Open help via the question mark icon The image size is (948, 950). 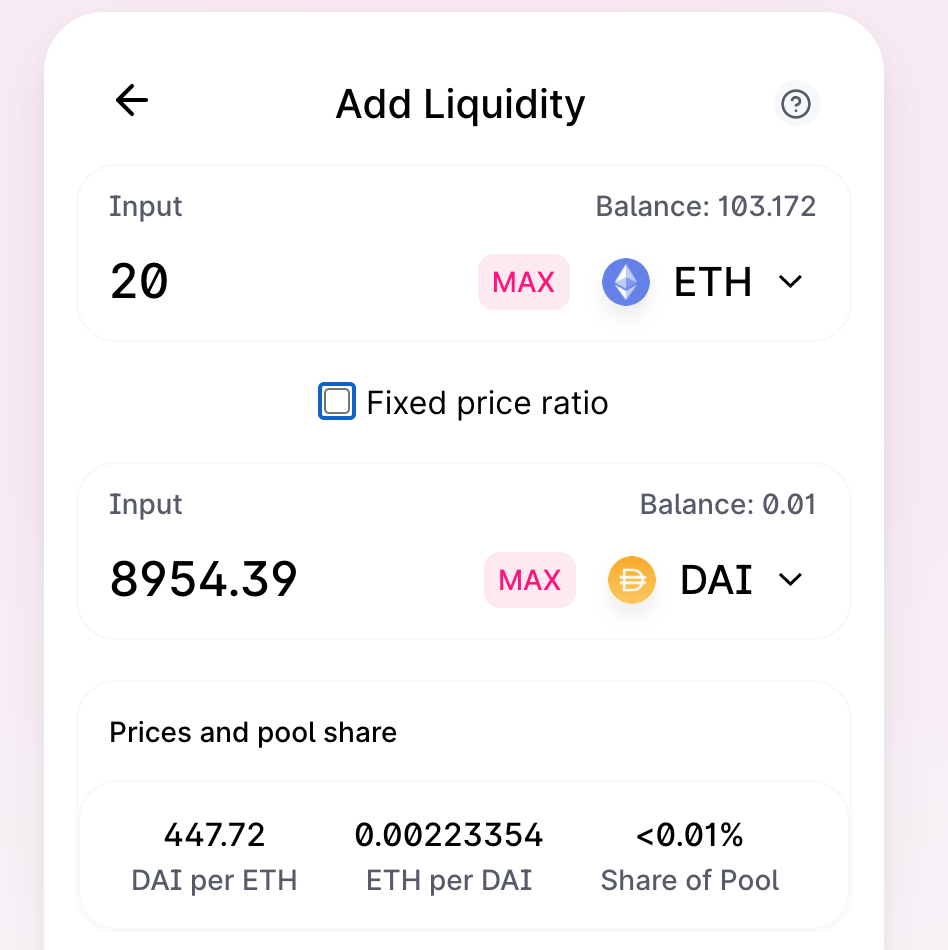[796, 104]
